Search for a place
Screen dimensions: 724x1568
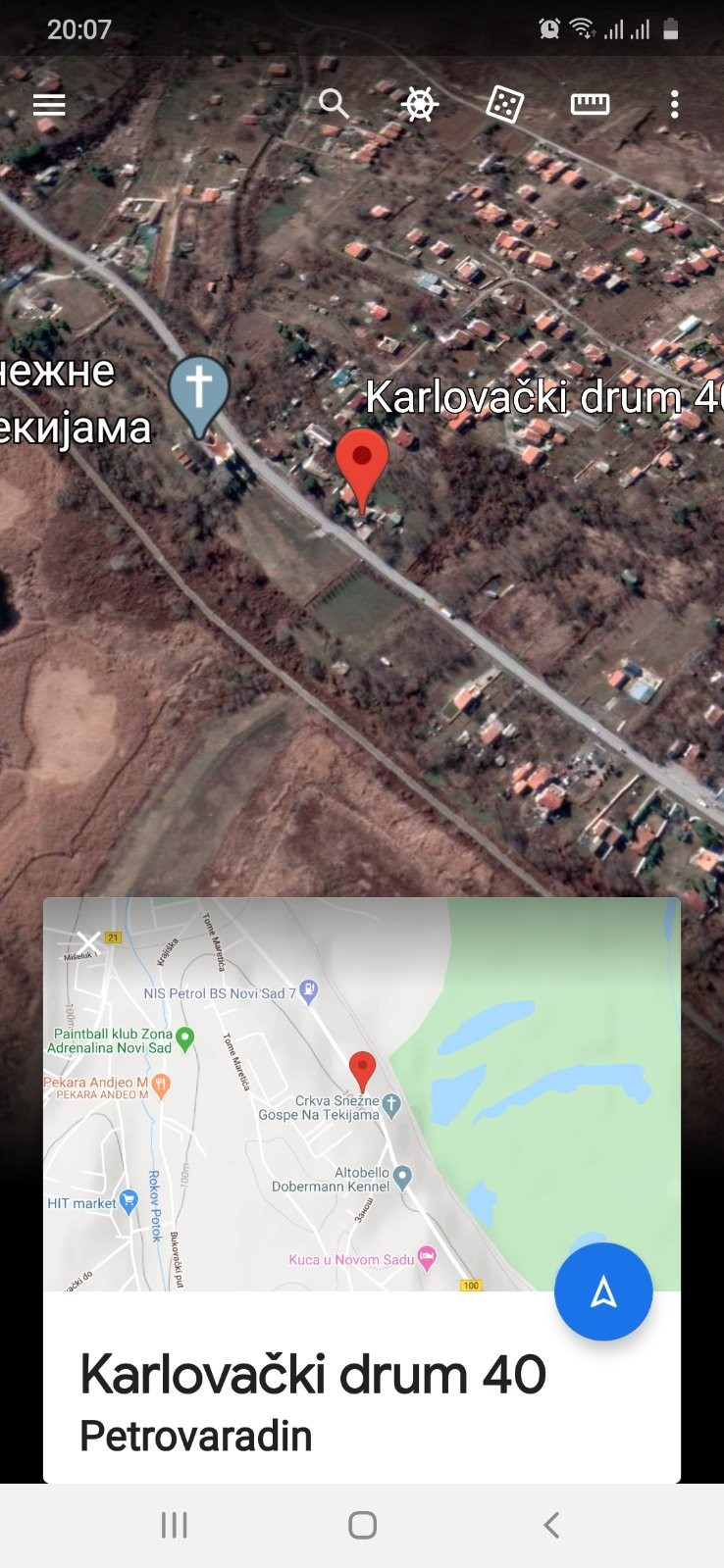(x=335, y=104)
